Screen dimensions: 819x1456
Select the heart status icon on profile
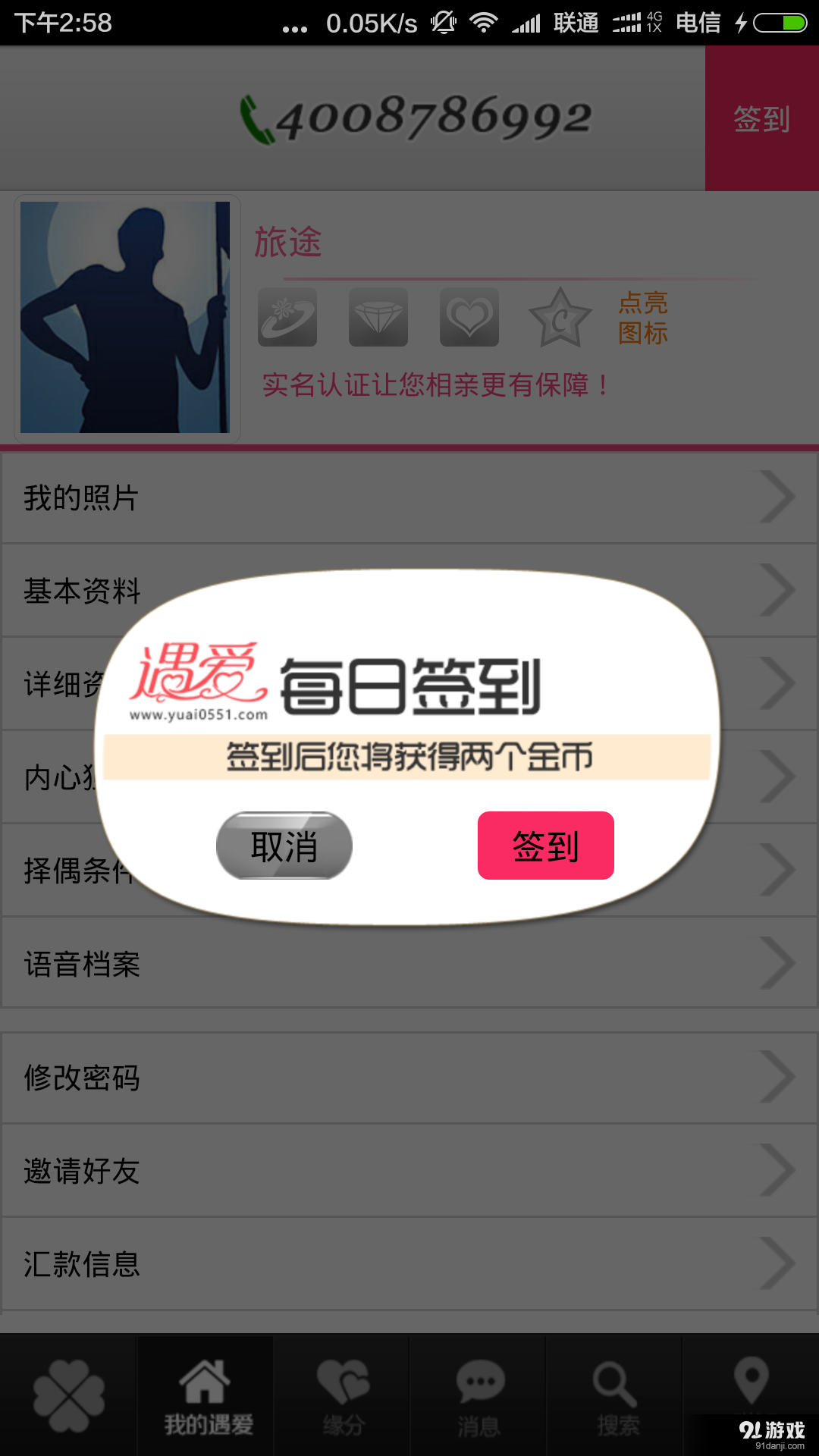coord(469,317)
